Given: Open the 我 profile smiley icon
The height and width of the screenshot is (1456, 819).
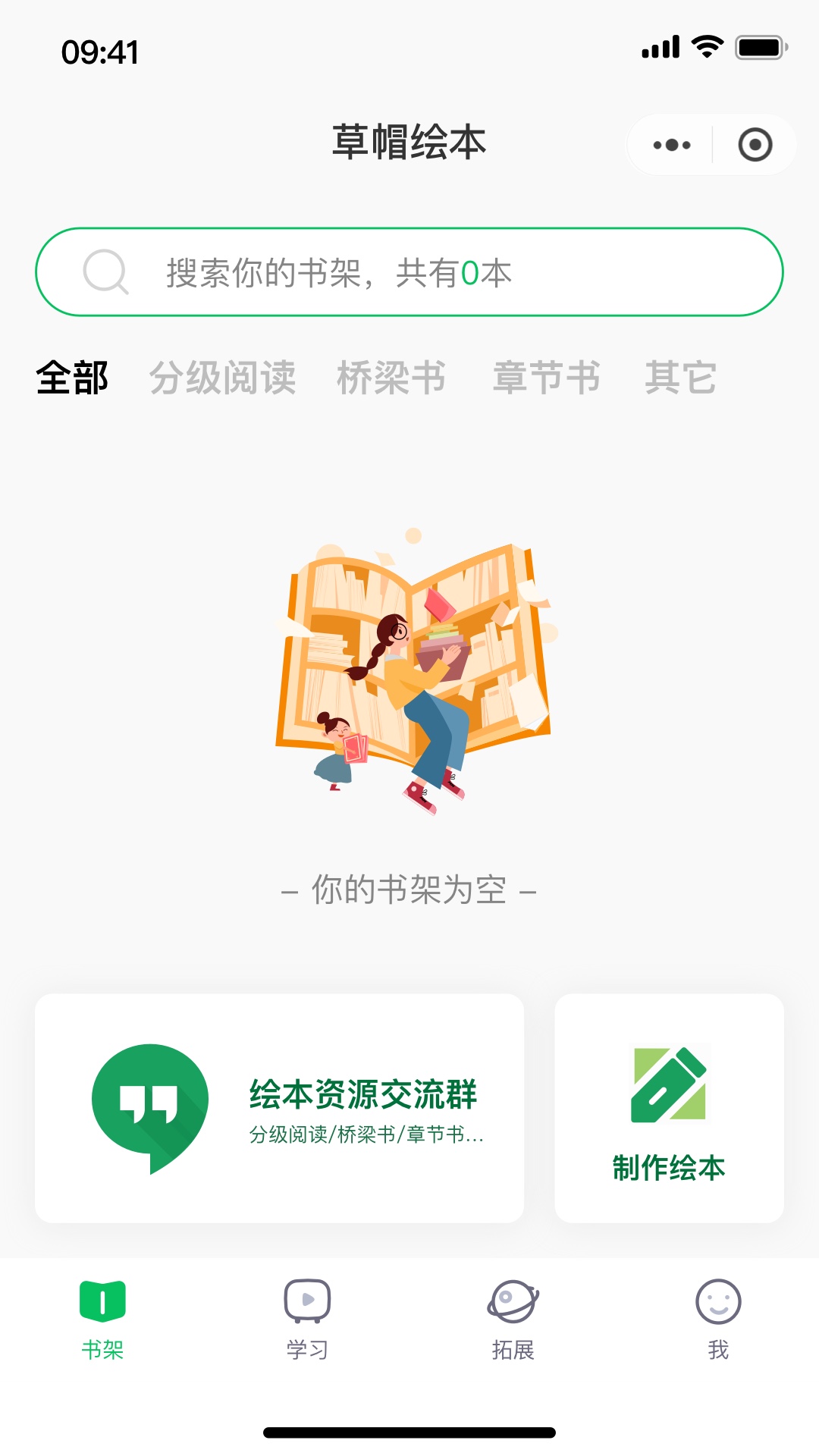Looking at the screenshot, I should click(x=719, y=1300).
